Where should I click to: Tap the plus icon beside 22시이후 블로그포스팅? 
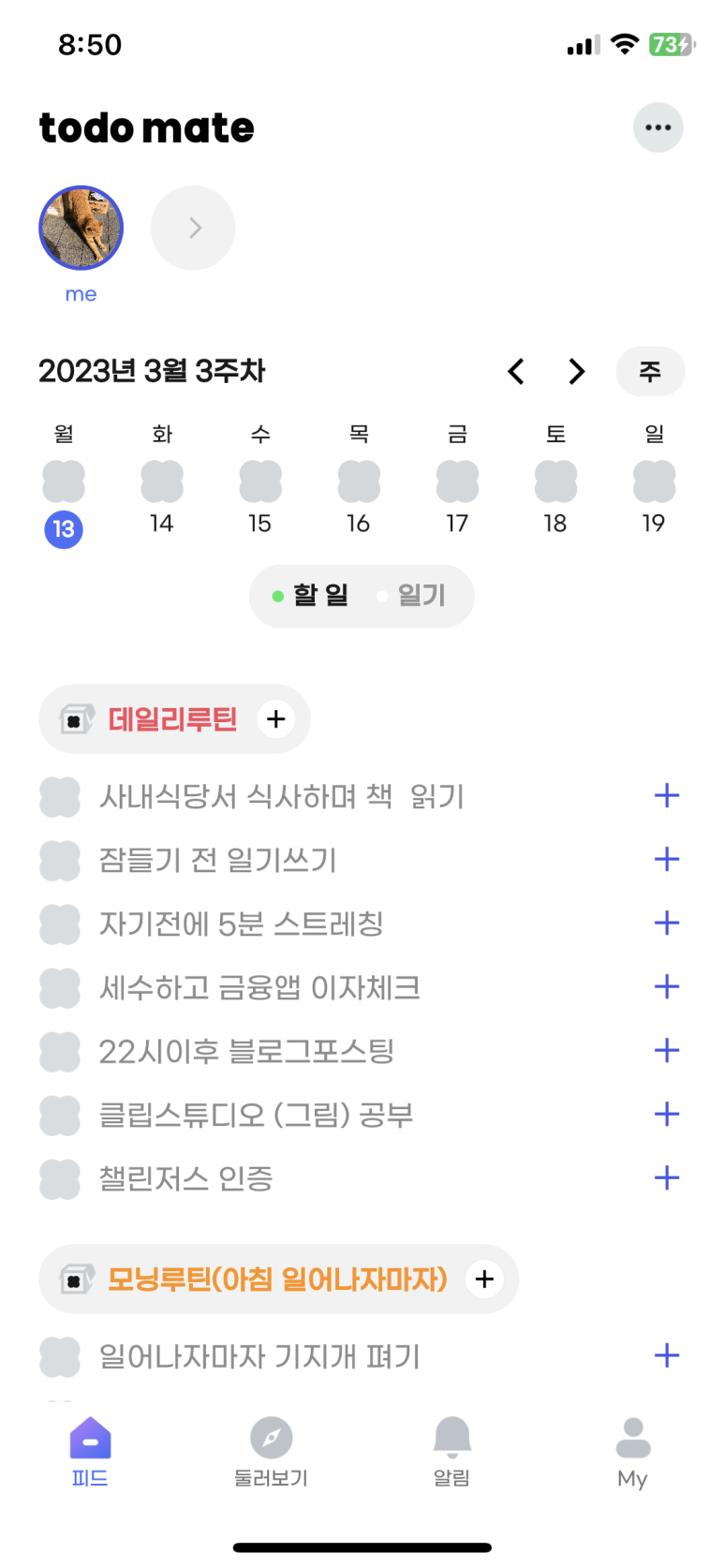pos(667,1051)
